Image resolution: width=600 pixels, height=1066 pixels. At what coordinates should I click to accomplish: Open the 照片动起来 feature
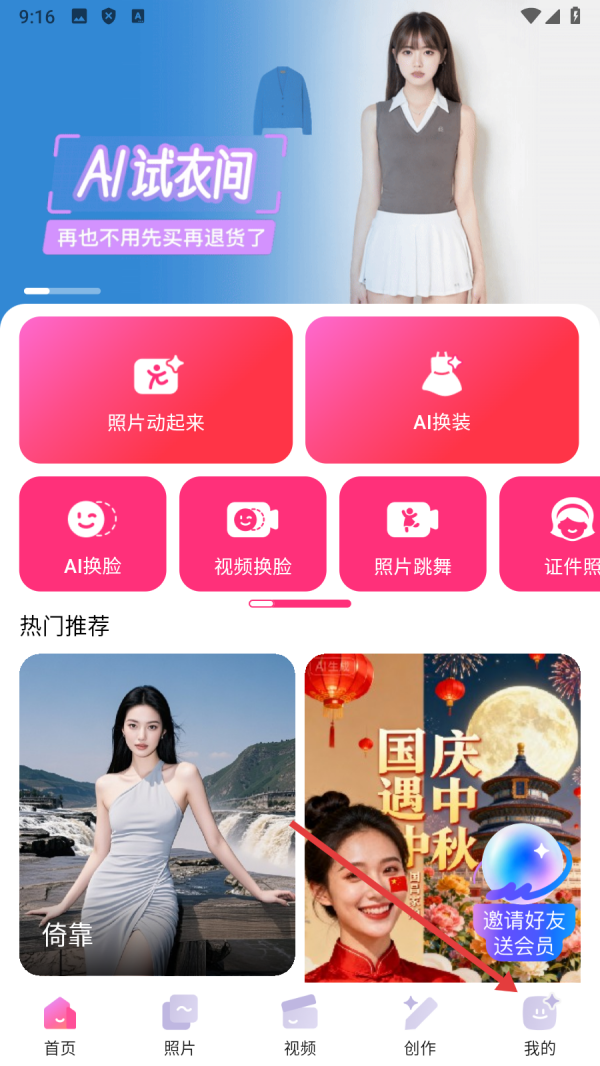(156, 390)
